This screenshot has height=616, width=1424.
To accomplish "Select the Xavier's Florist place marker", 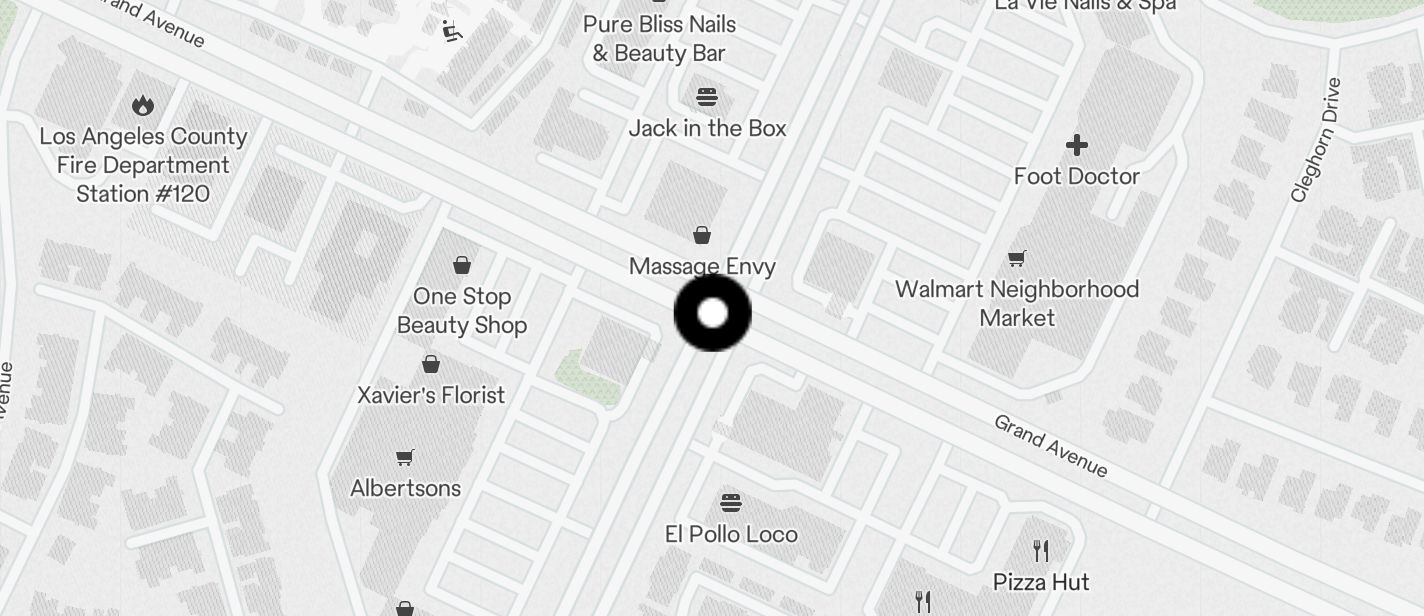I will (x=431, y=365).
